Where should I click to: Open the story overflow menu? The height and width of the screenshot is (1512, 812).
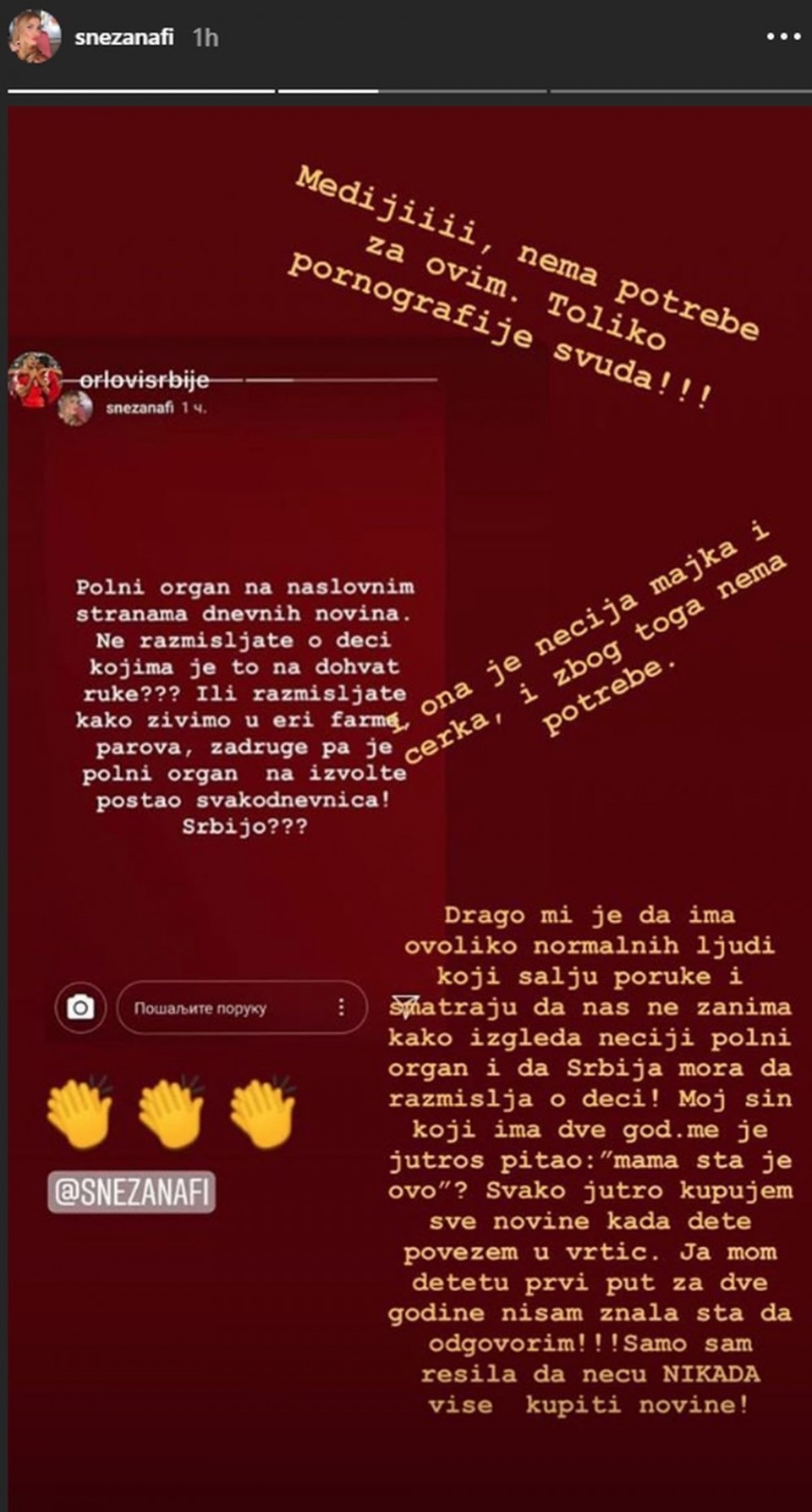(783, 37)
